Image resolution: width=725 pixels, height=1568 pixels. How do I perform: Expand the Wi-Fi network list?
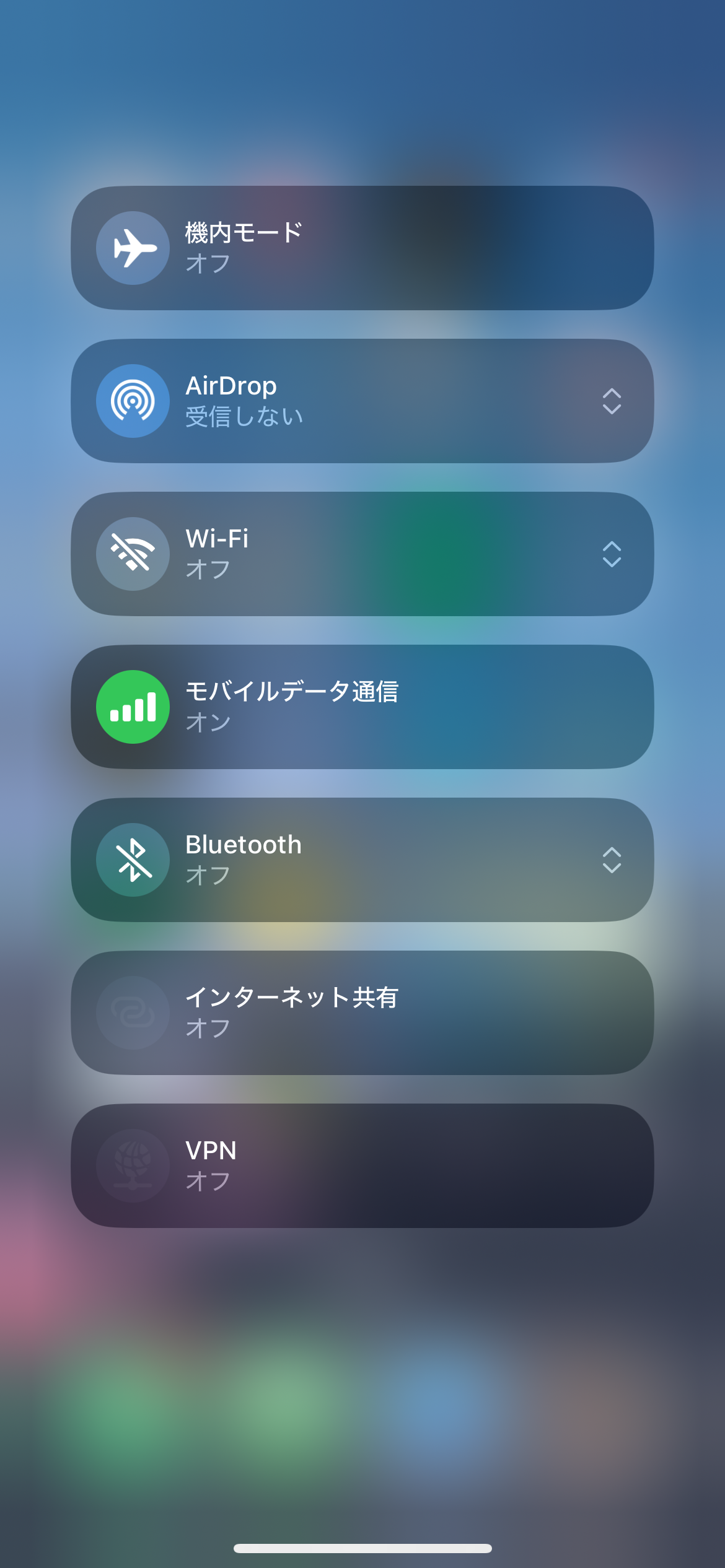pyautogui.click(x=612, y=554)
